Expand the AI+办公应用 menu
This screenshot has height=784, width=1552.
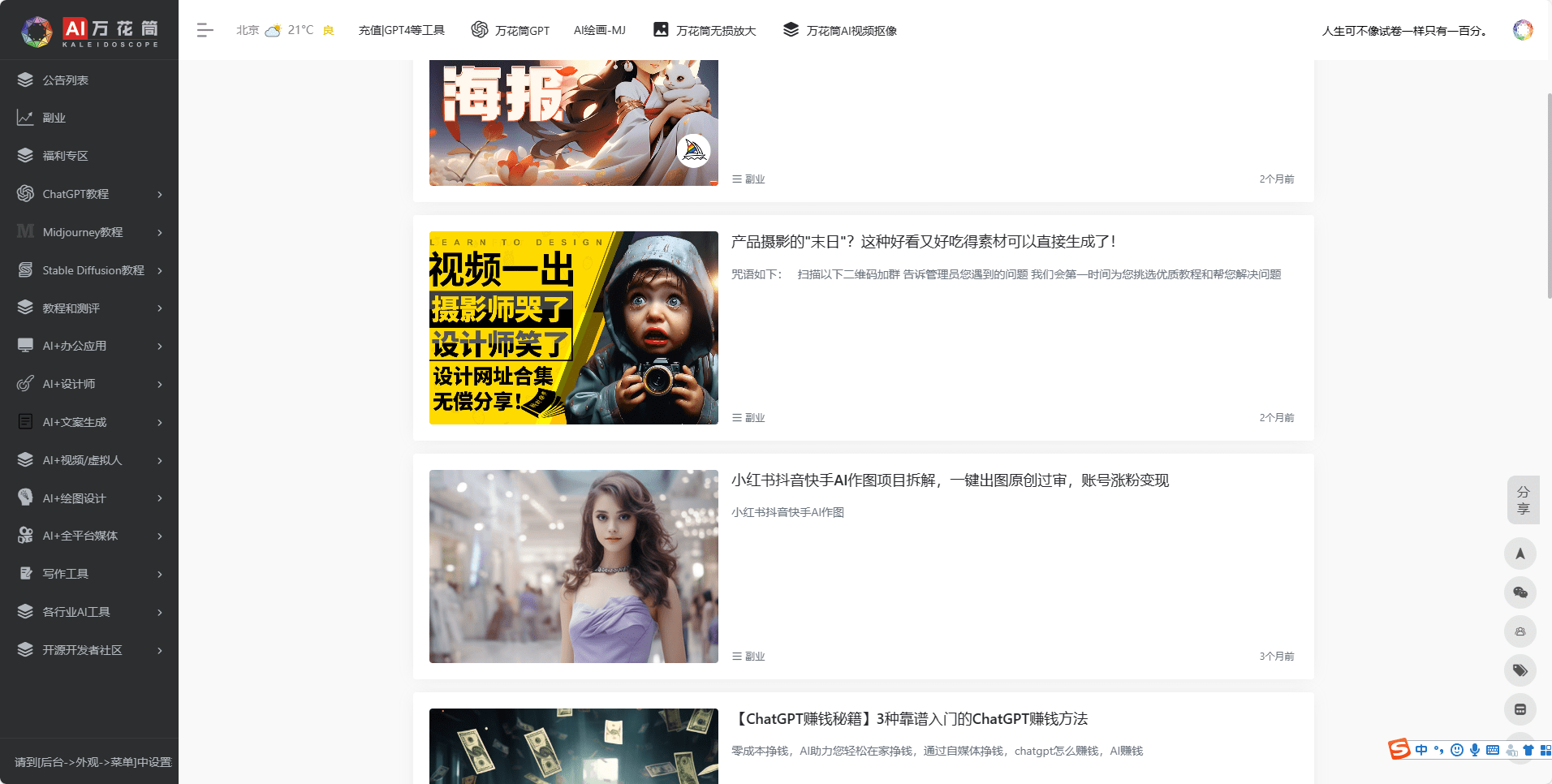click(x=89, y=346)
